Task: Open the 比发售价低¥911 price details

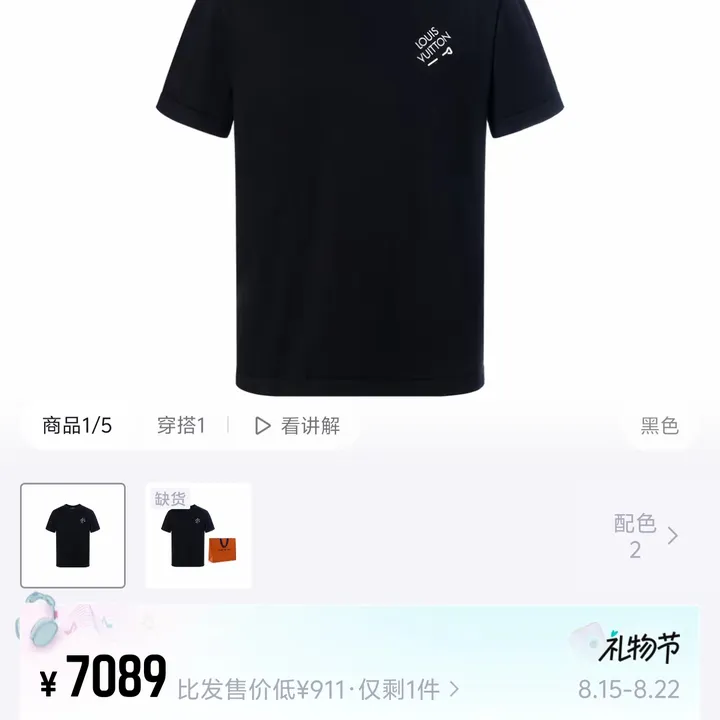Action: 318,689
